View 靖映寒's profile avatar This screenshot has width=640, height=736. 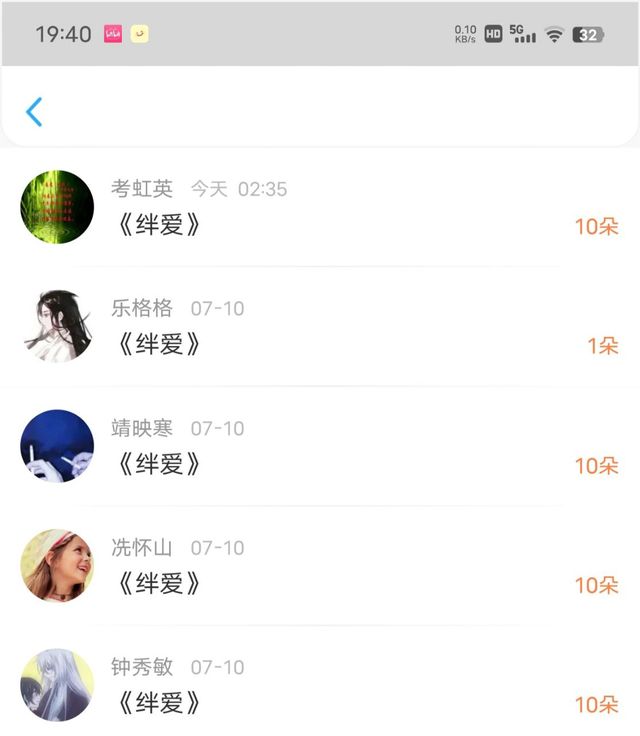click(57, 446)
